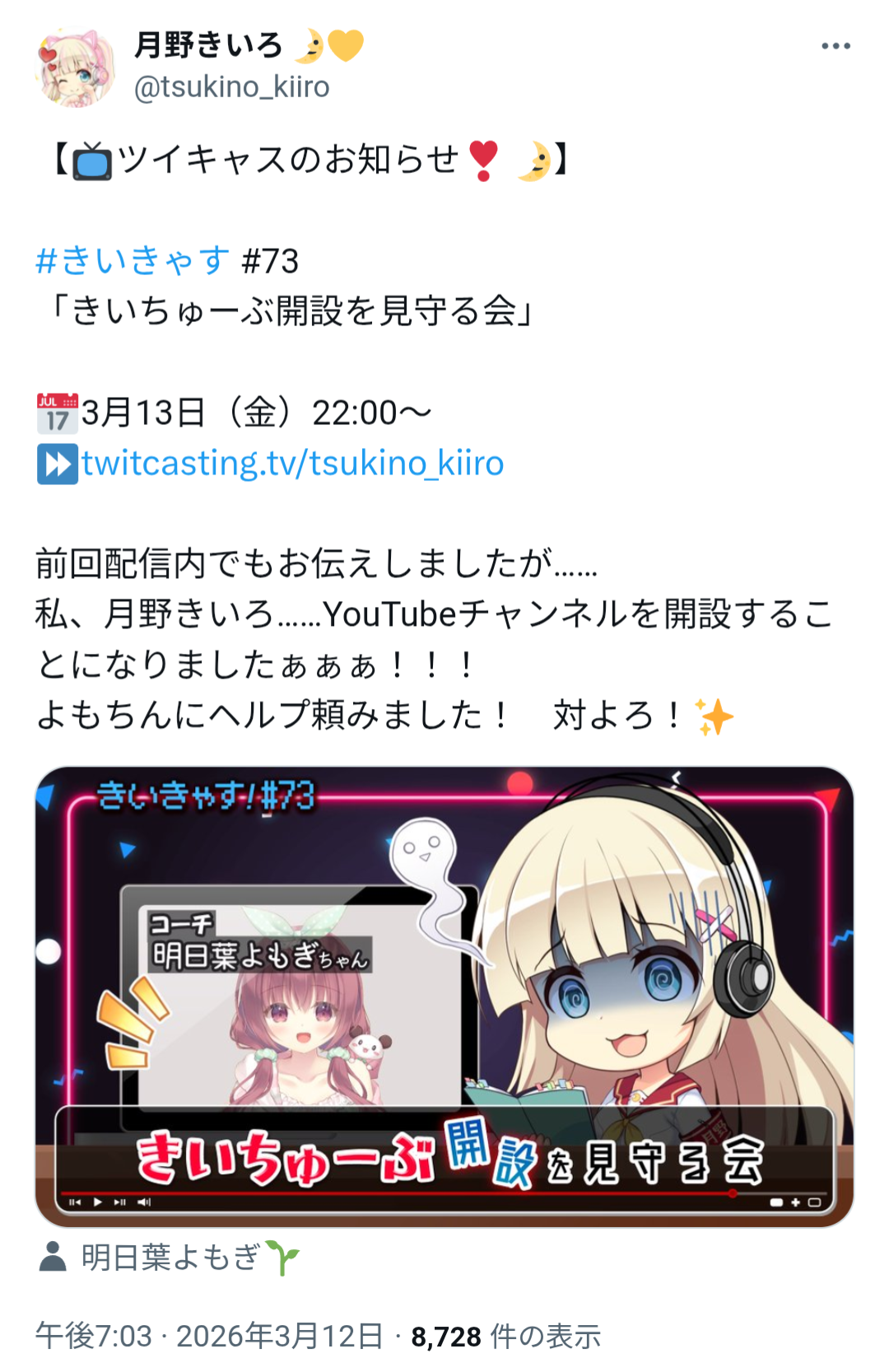This screenshot has height=1372, width=889.
Task: Open the tweet's overflow menu
Action: click(835, 46)
